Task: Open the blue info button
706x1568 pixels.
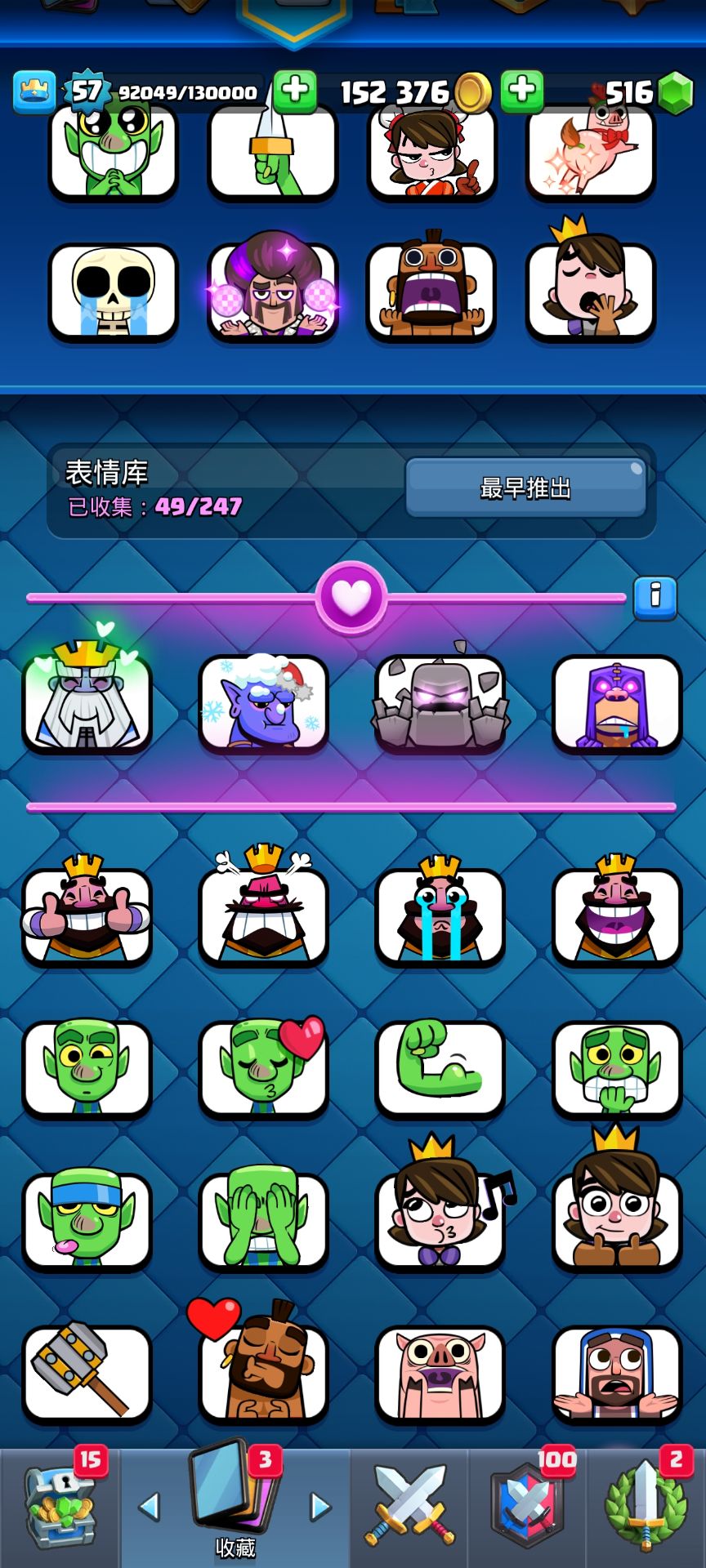Action: click(x=655, y=597)
